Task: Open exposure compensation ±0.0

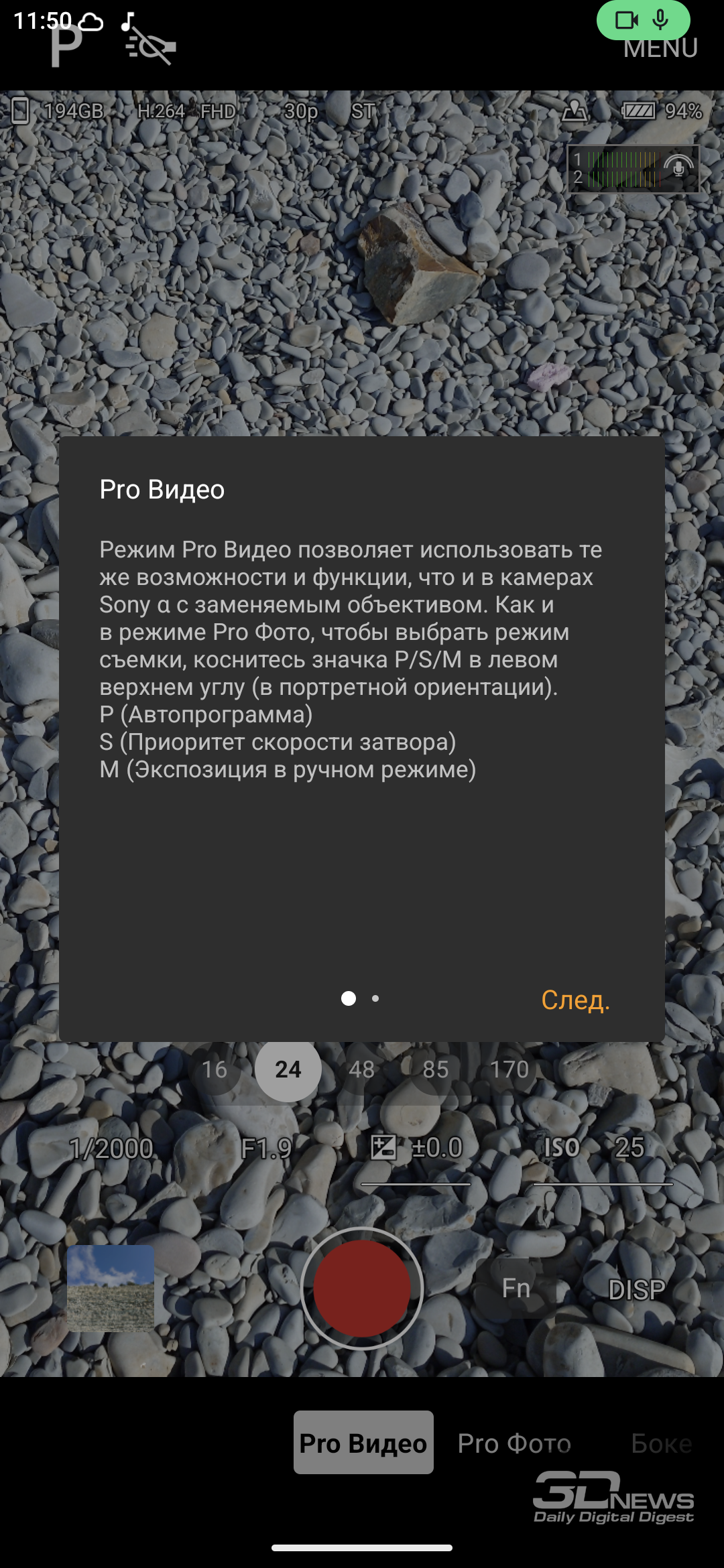Action: 416,1149
